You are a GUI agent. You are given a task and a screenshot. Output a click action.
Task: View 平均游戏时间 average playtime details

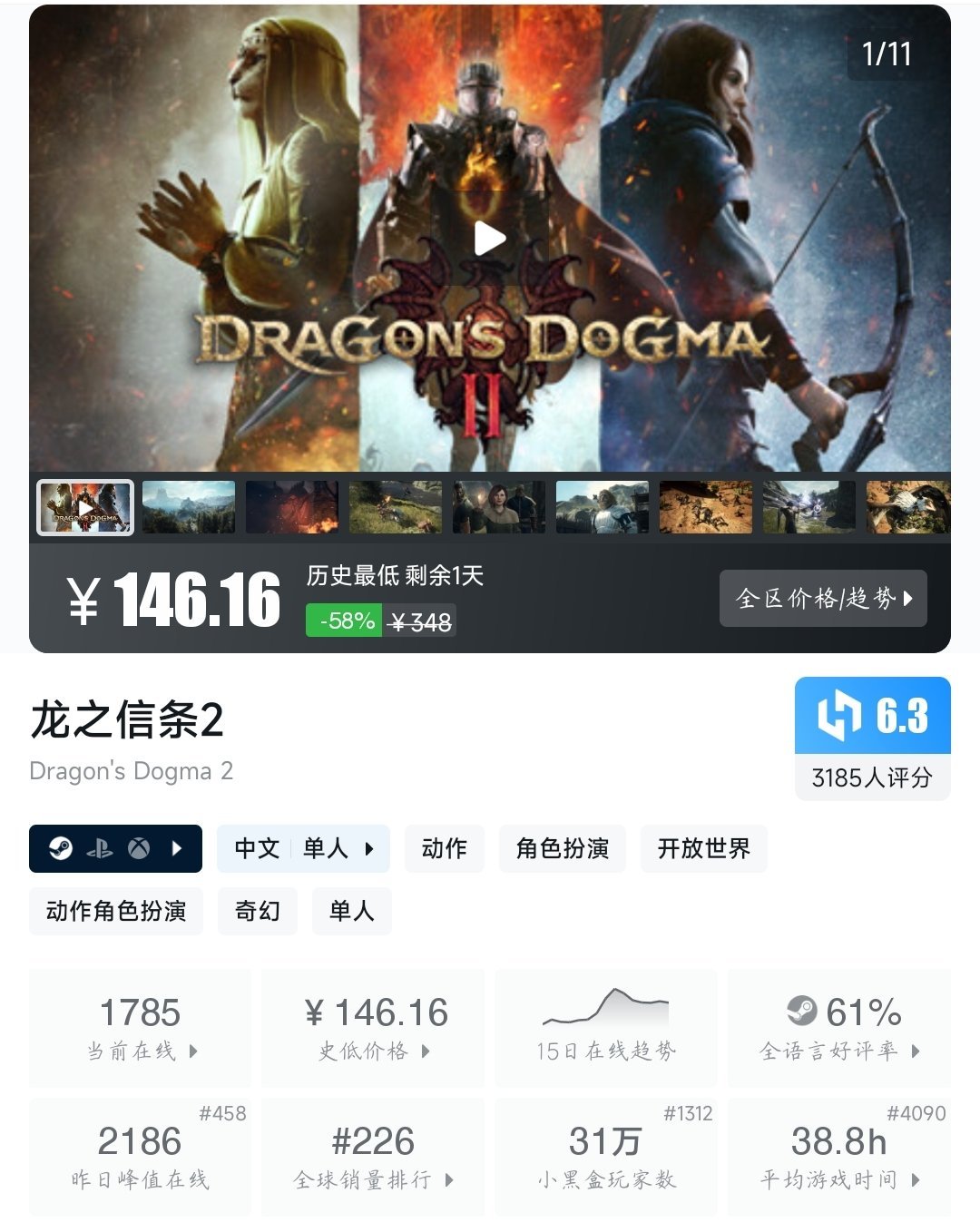pos(838,1157)
